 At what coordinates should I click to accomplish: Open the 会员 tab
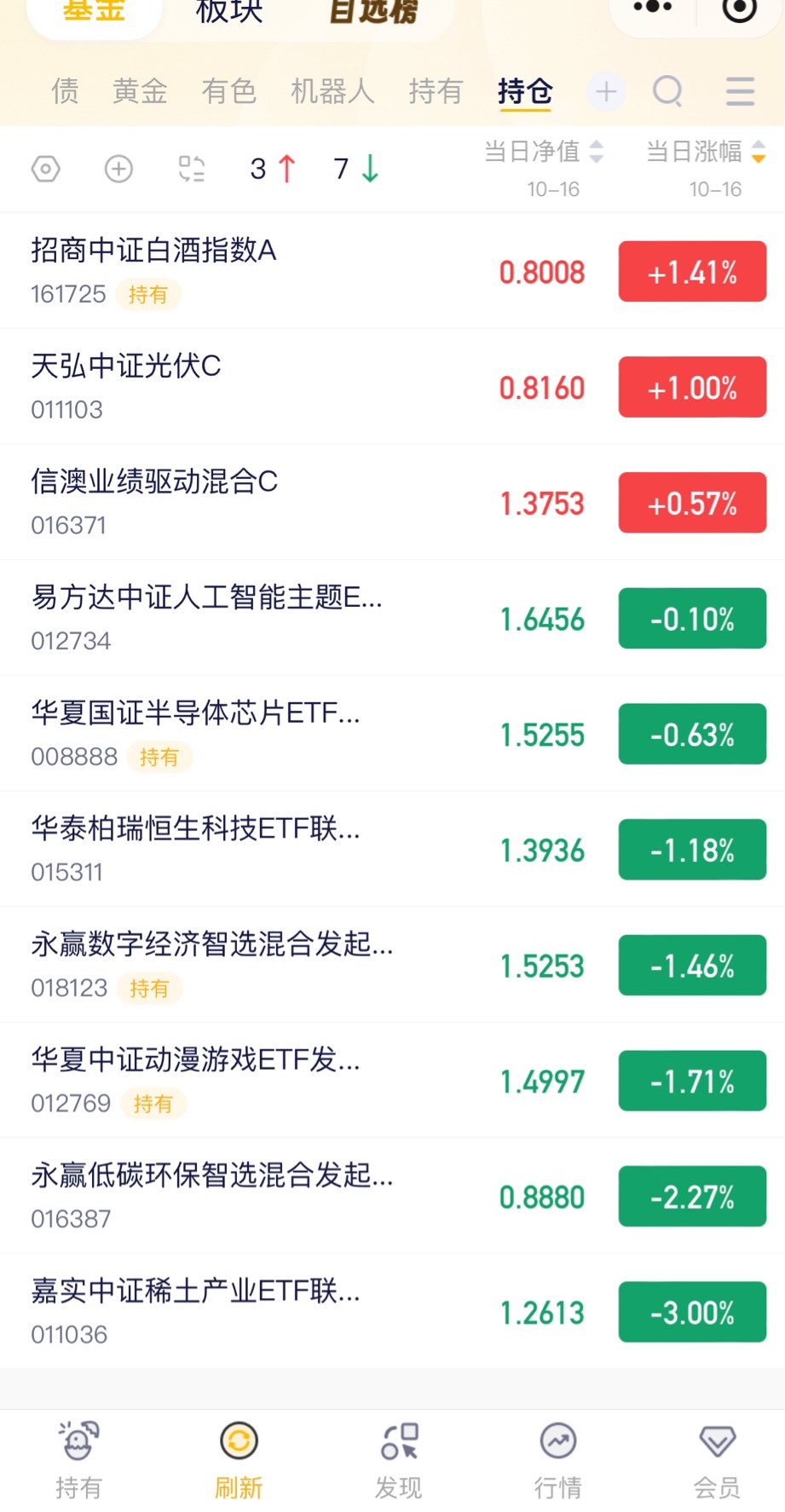[x=717, y=1459]
